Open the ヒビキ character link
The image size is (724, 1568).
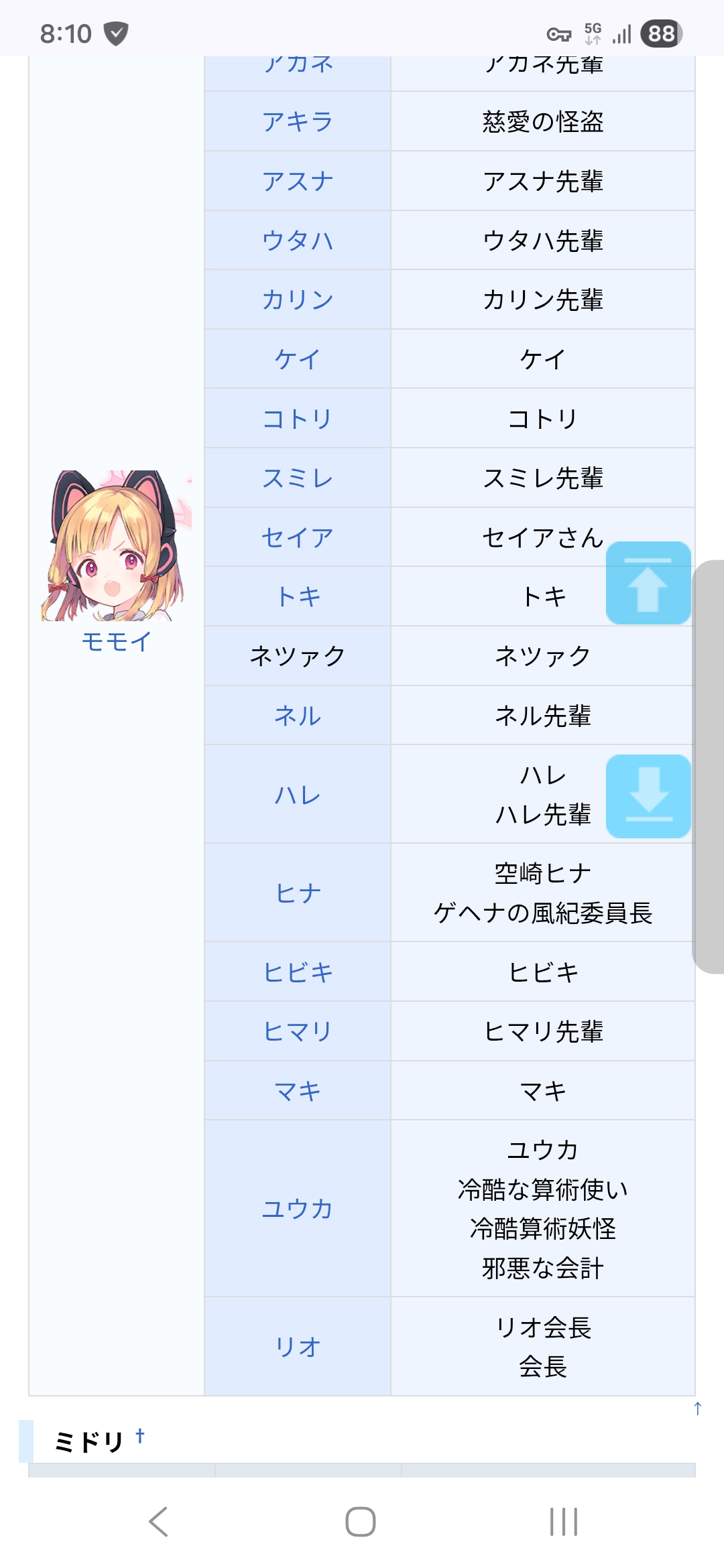298,972
